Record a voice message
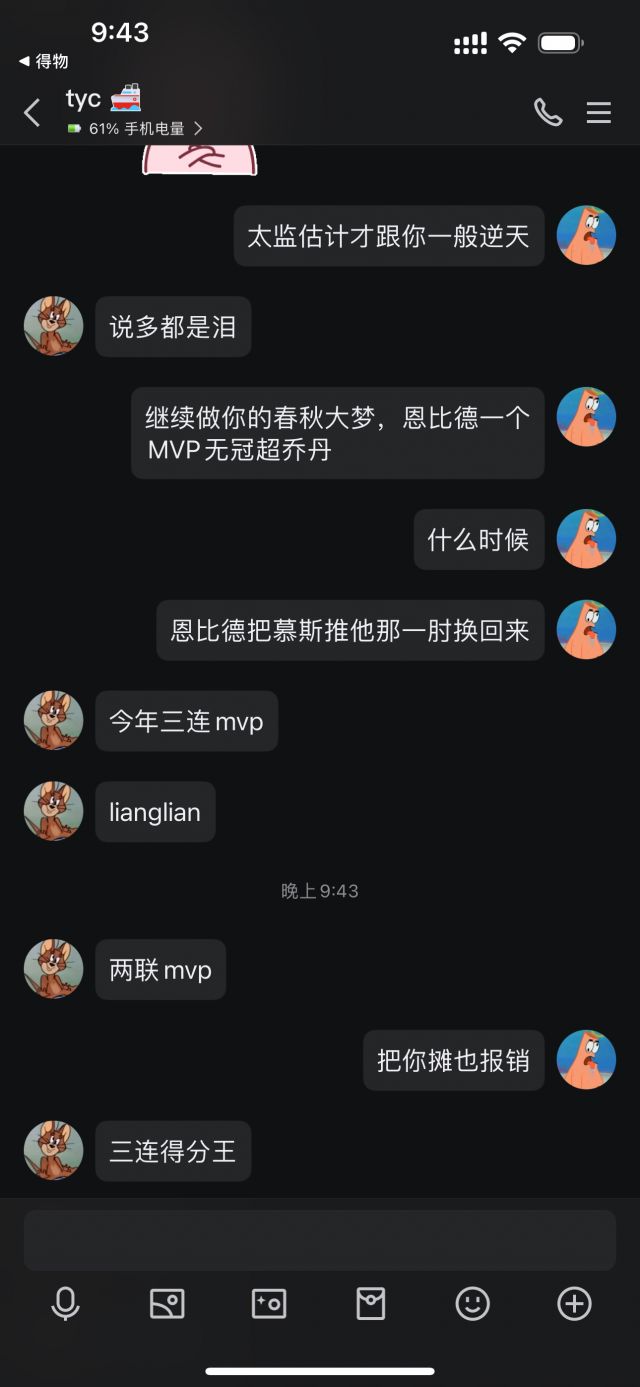Viewport: 640px width, 1387px height. click(65, 1303)
